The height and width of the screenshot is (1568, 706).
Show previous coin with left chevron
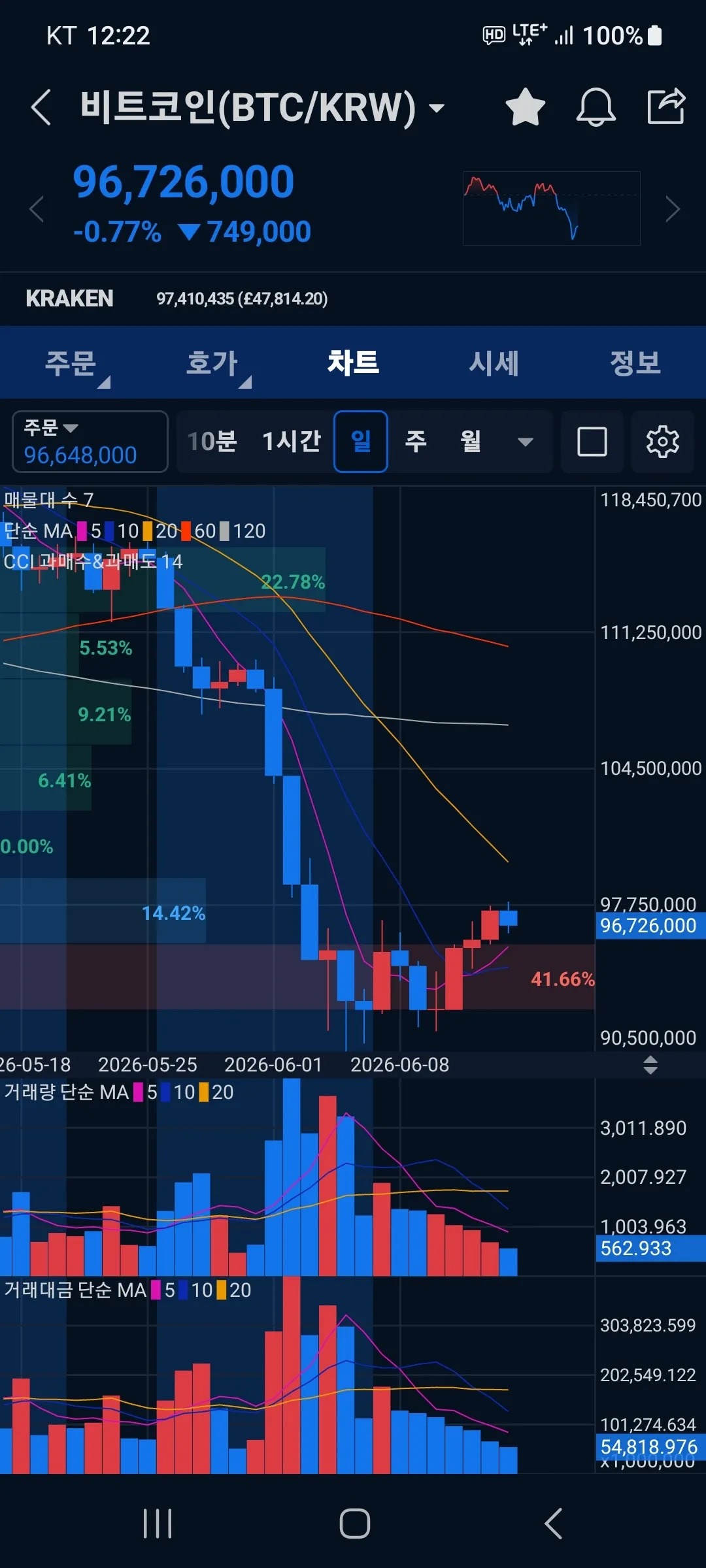coord(37,209)
